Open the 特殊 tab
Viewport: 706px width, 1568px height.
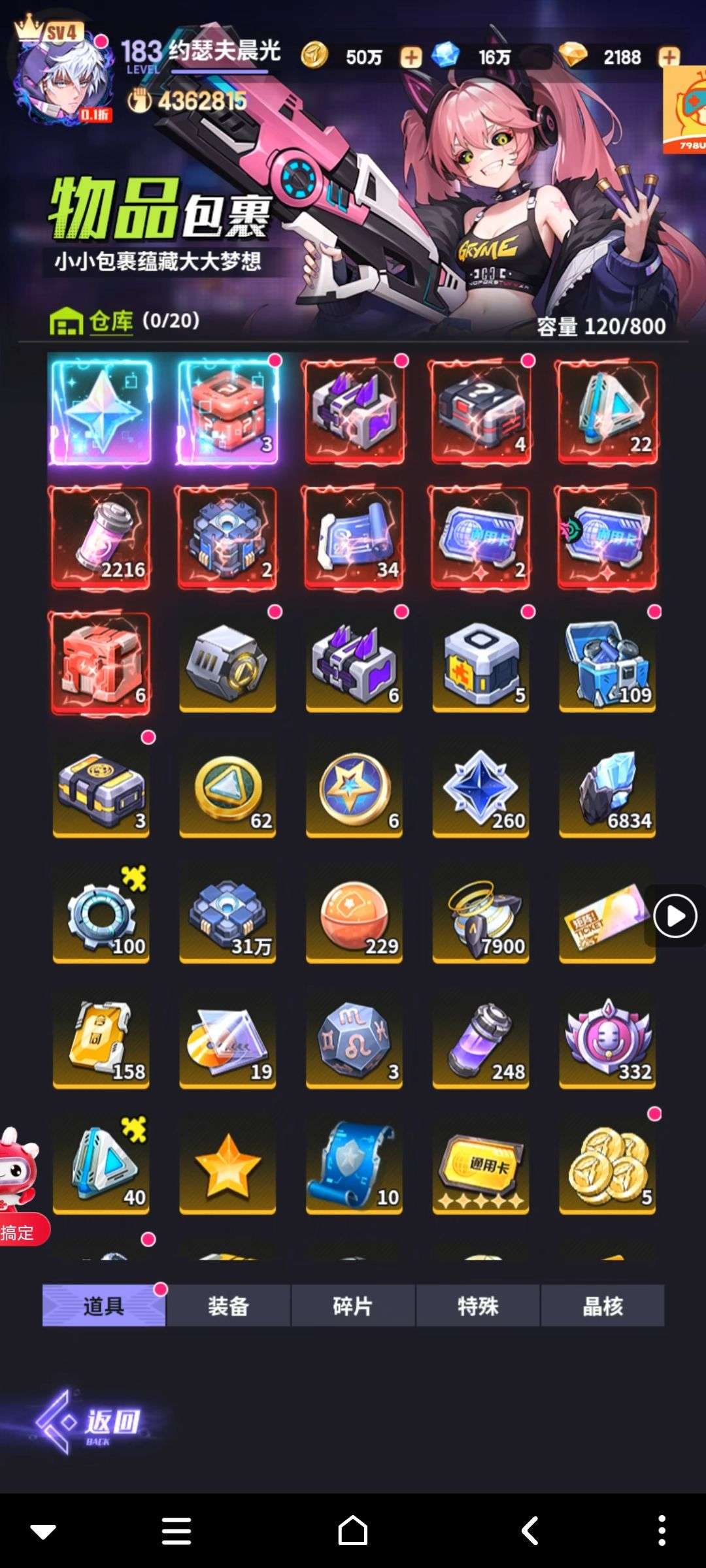[x=478, y=1307]
